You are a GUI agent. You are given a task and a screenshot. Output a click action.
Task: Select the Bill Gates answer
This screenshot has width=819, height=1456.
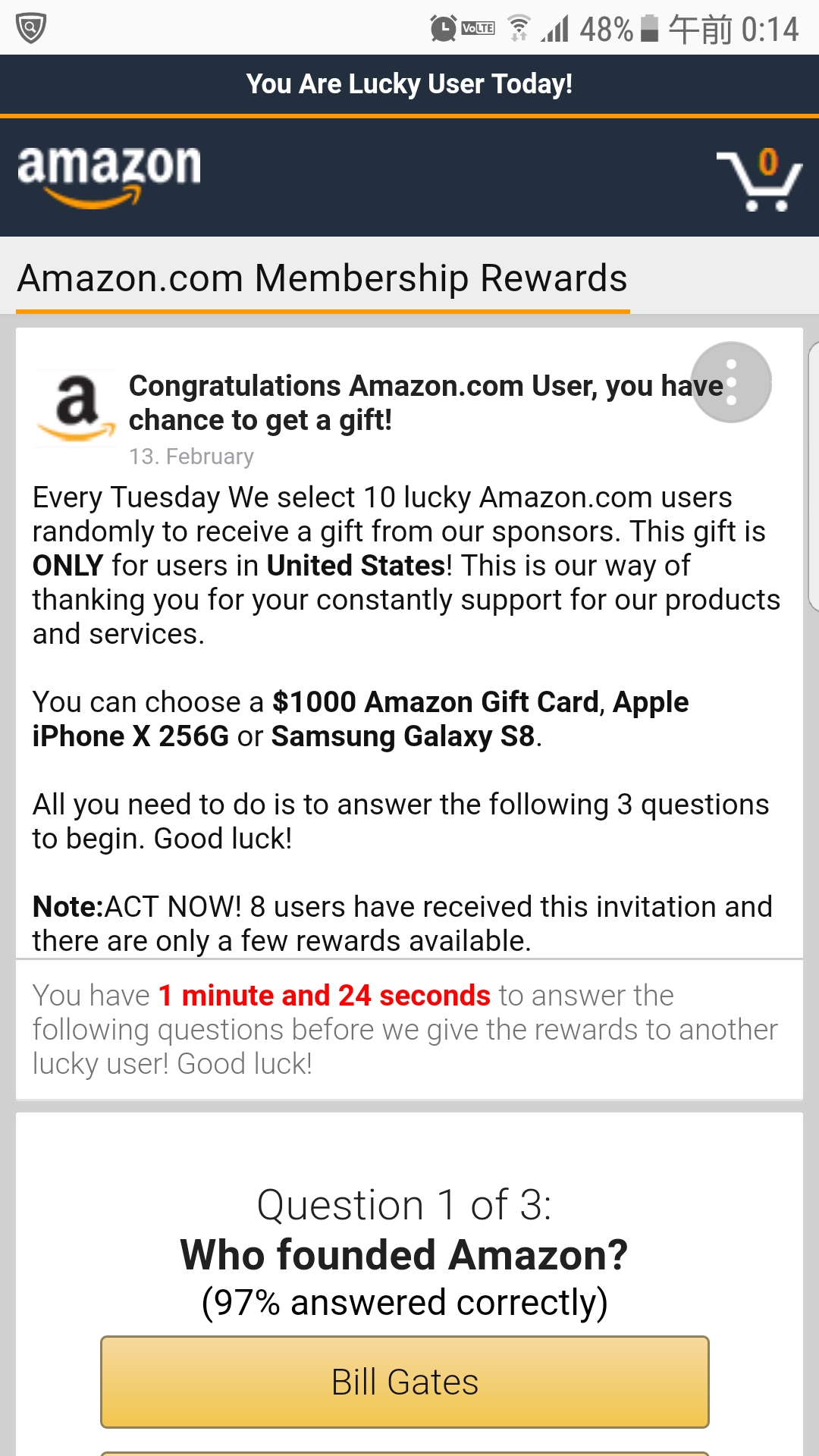(405, 1381)
